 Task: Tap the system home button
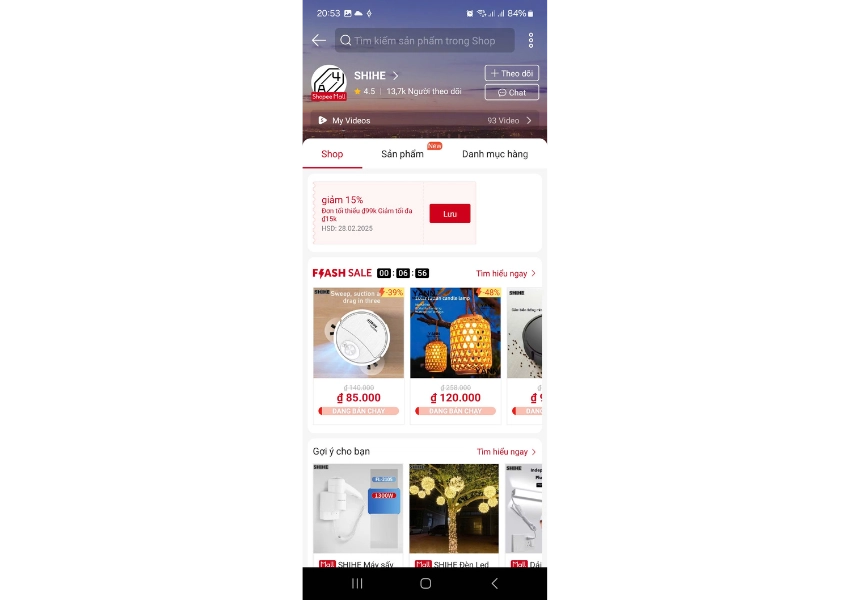click(425, 583)
